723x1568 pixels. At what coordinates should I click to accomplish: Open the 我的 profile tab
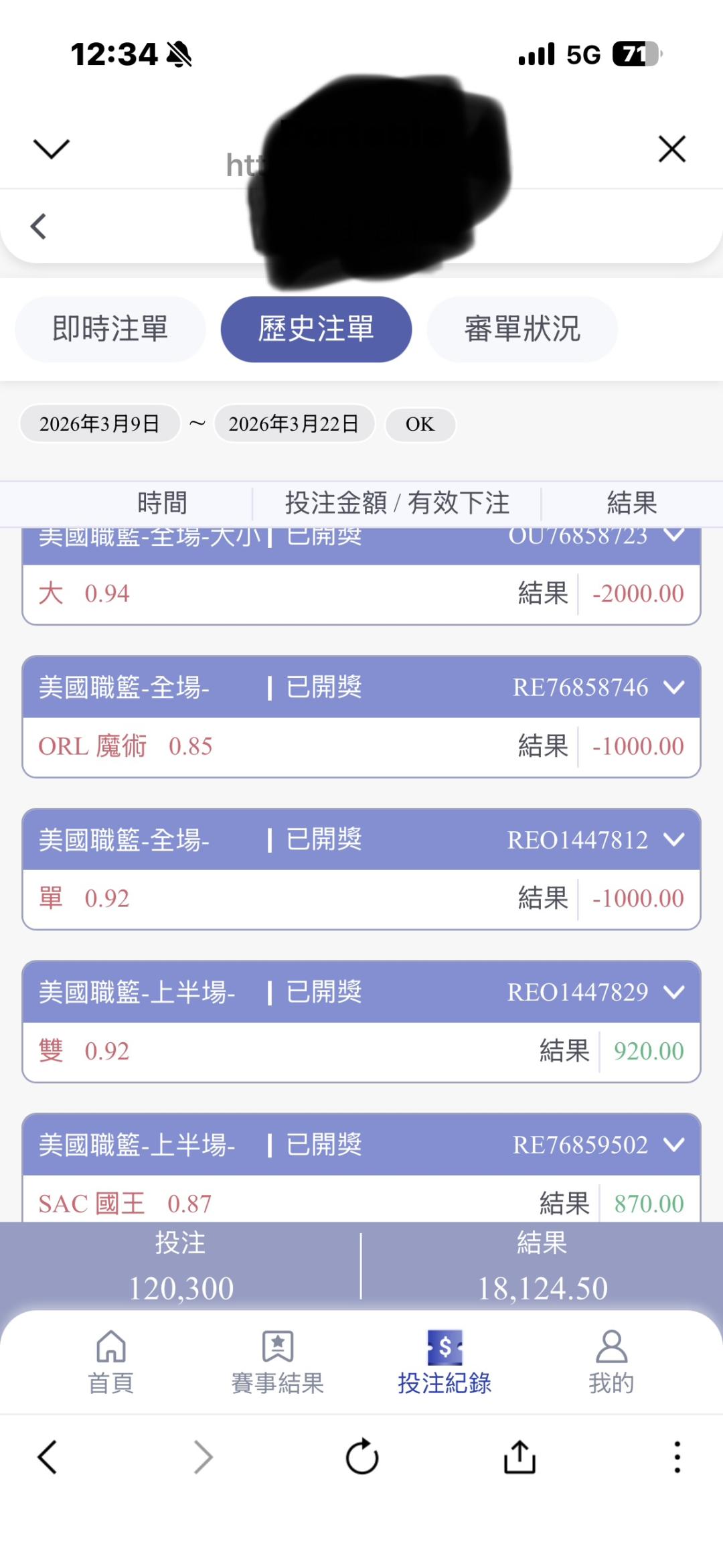[x=611, y=1362]
